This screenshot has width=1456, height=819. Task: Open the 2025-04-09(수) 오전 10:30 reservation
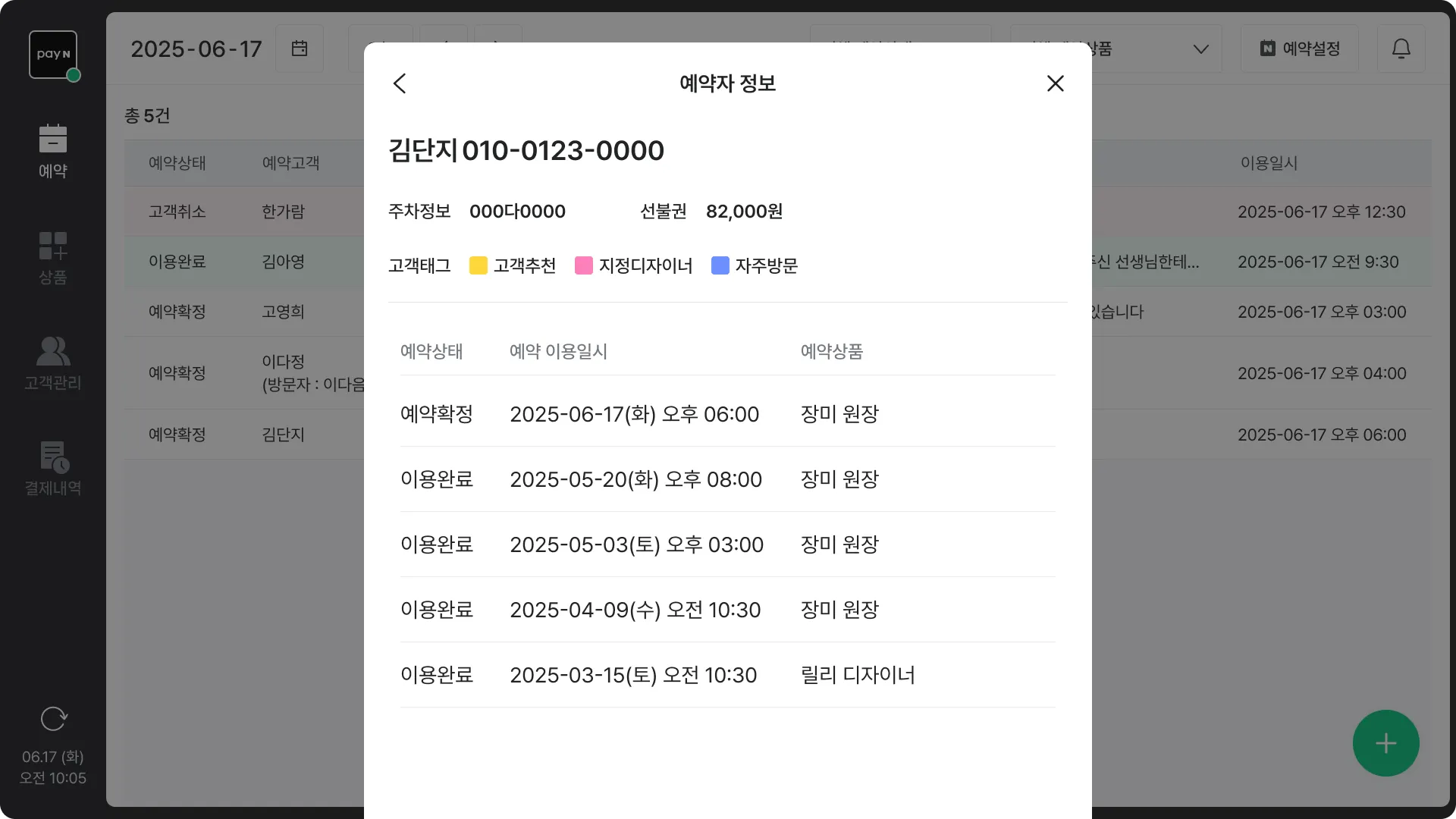[x=726, y=610]
